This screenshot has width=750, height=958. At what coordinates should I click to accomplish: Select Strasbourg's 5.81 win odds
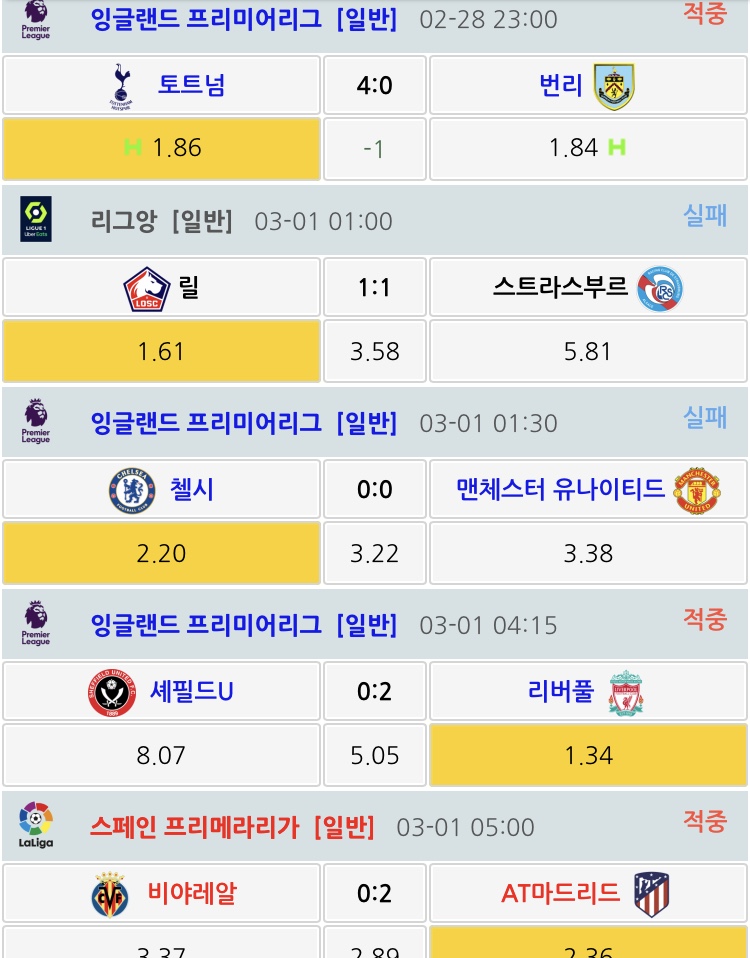tap(588, 351)
